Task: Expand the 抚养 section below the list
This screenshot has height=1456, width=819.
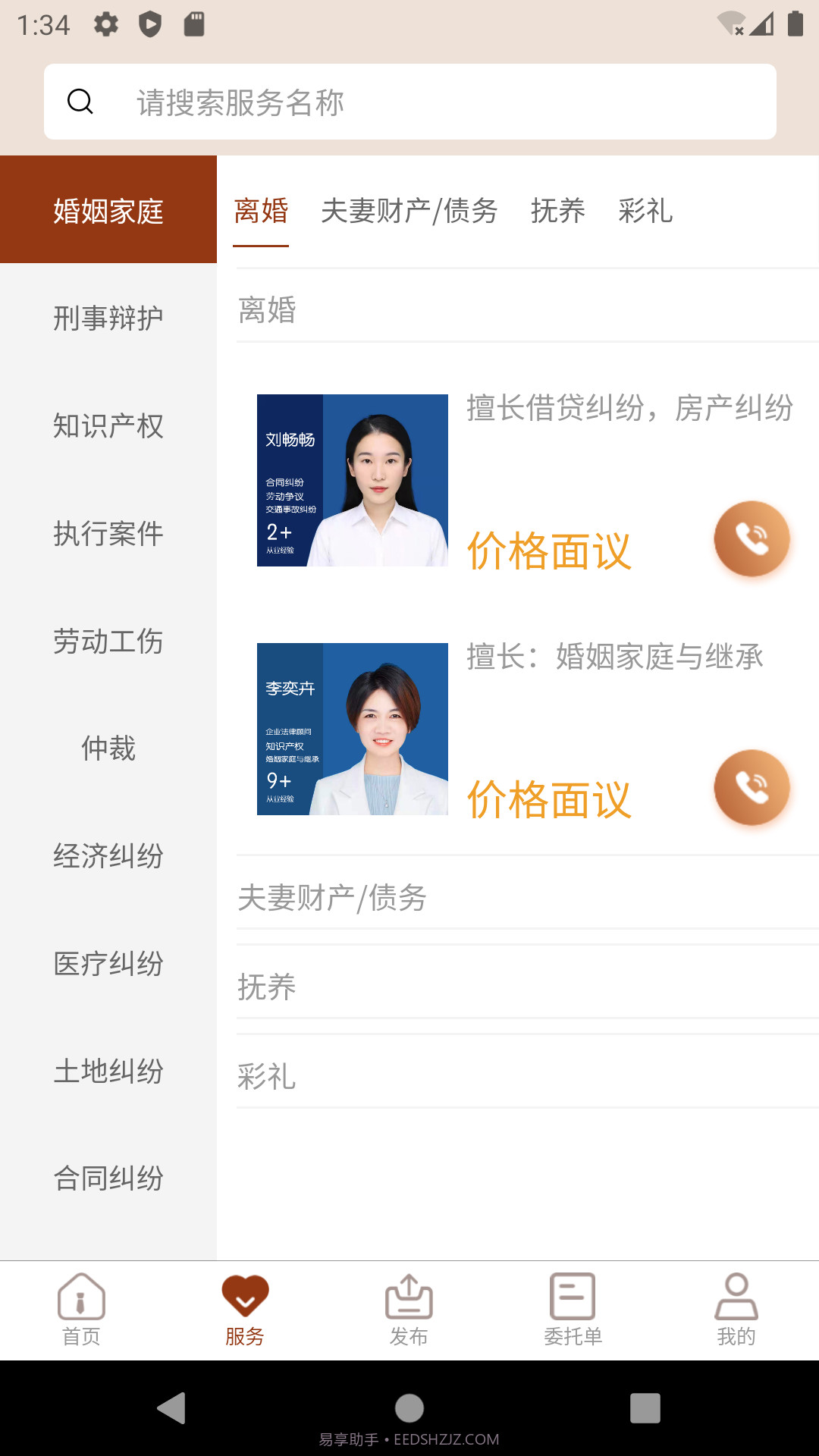Action: pyautogui.click(x=265, y=987)
